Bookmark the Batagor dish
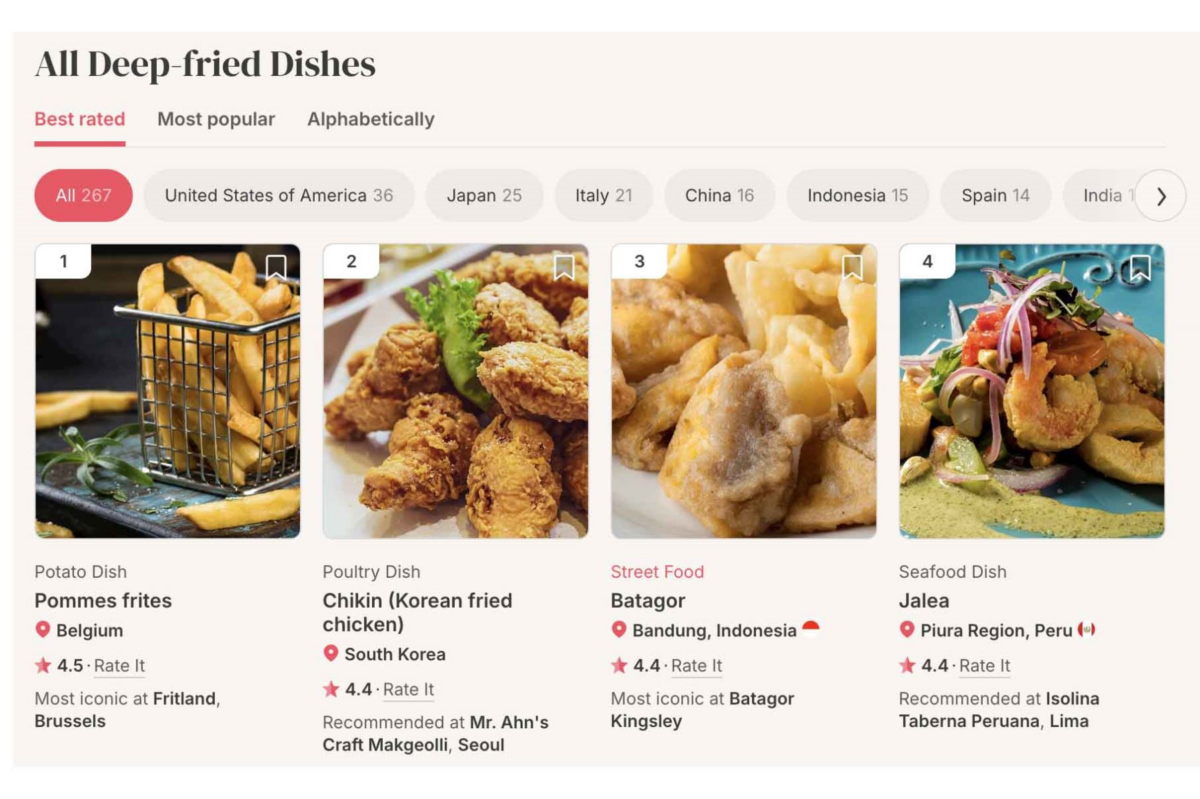Viewport: 1200px width, 799px height. click(x=852, y=267)
